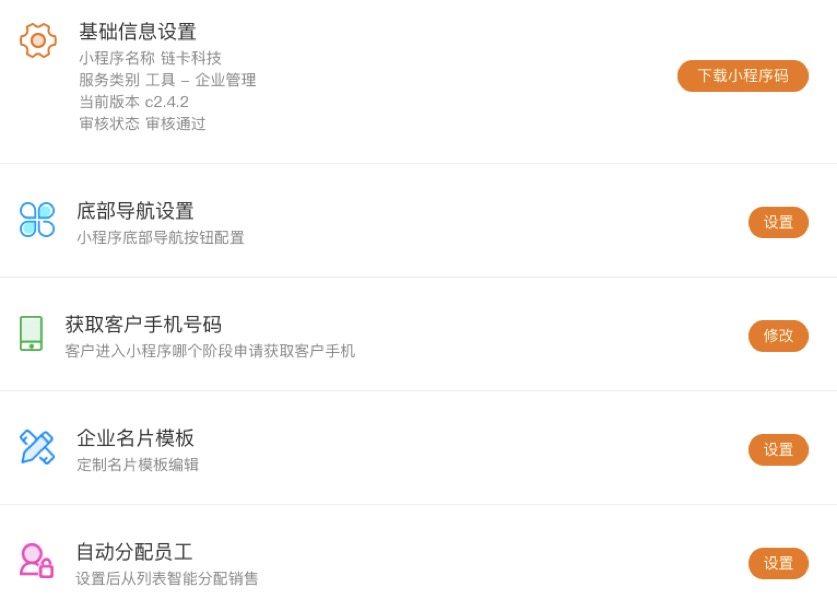Open 设置 for 自动分配员工
The height and width of the screenshot is (611, 837).
[x=778, y=563]
